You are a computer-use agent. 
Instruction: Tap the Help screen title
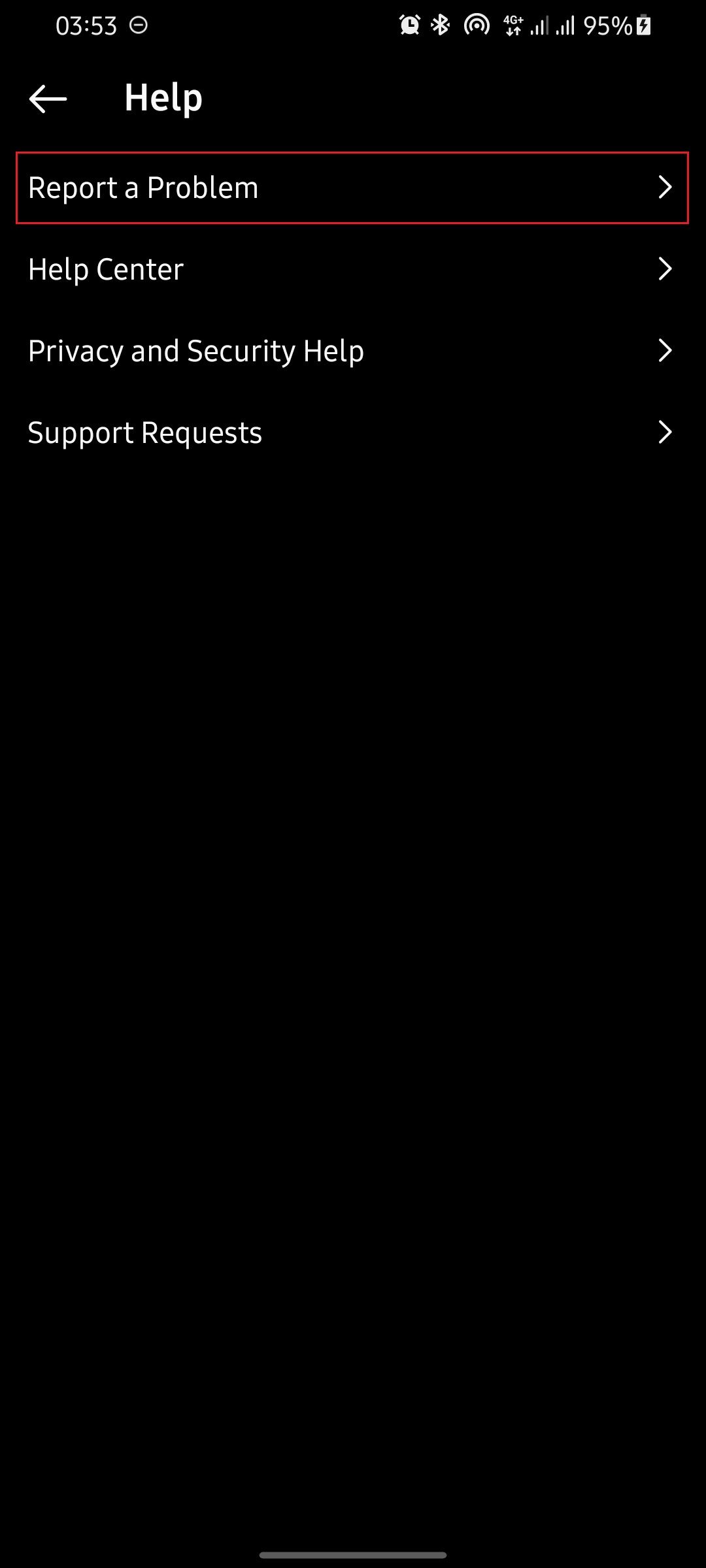coord(162,97)
